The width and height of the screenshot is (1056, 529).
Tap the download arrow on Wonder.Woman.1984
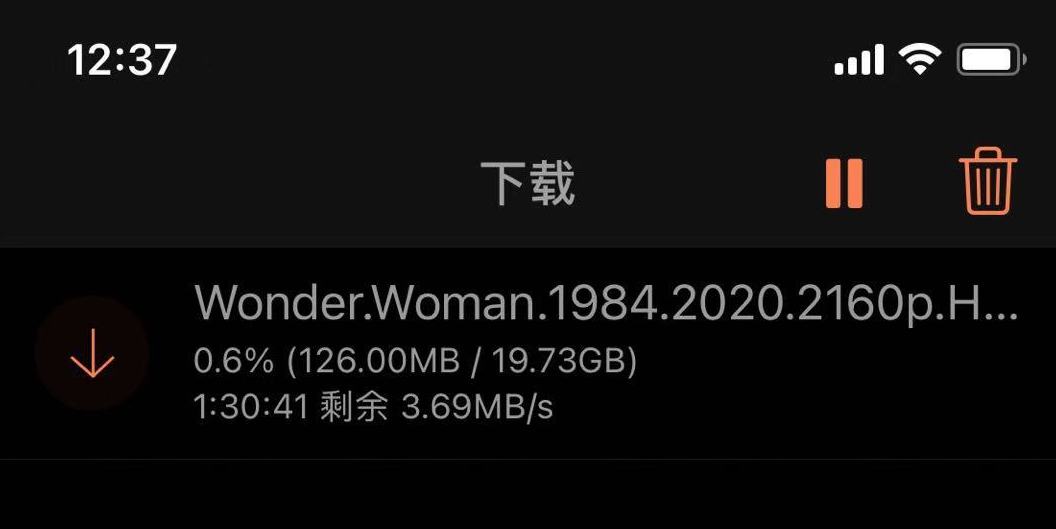92,354
